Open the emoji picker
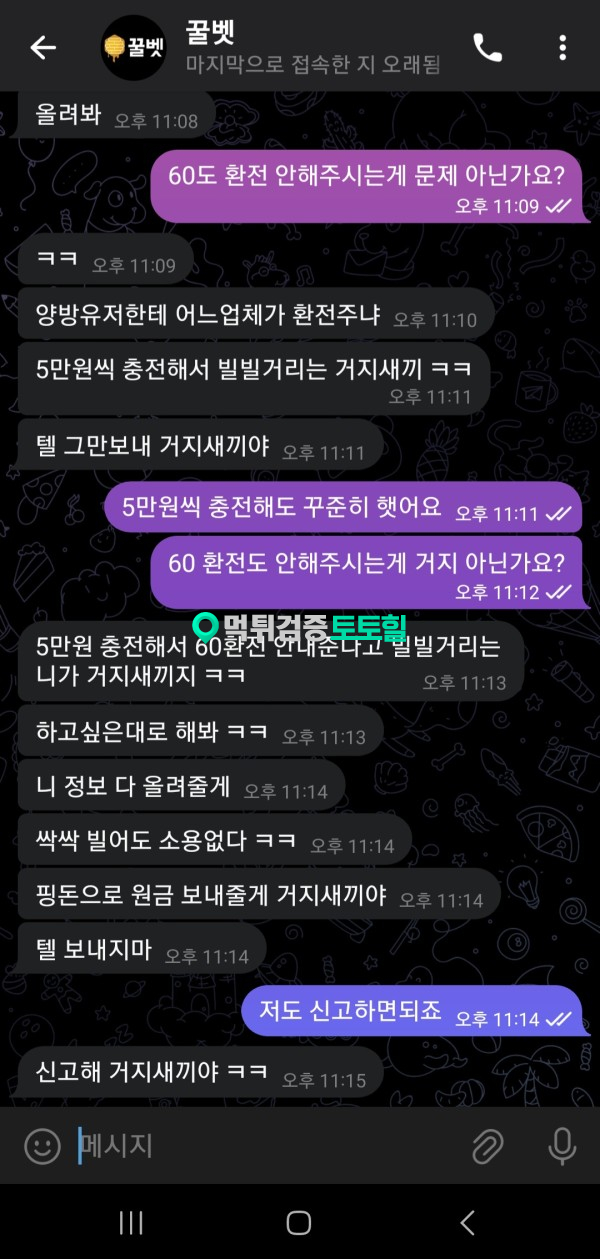 42,1146
